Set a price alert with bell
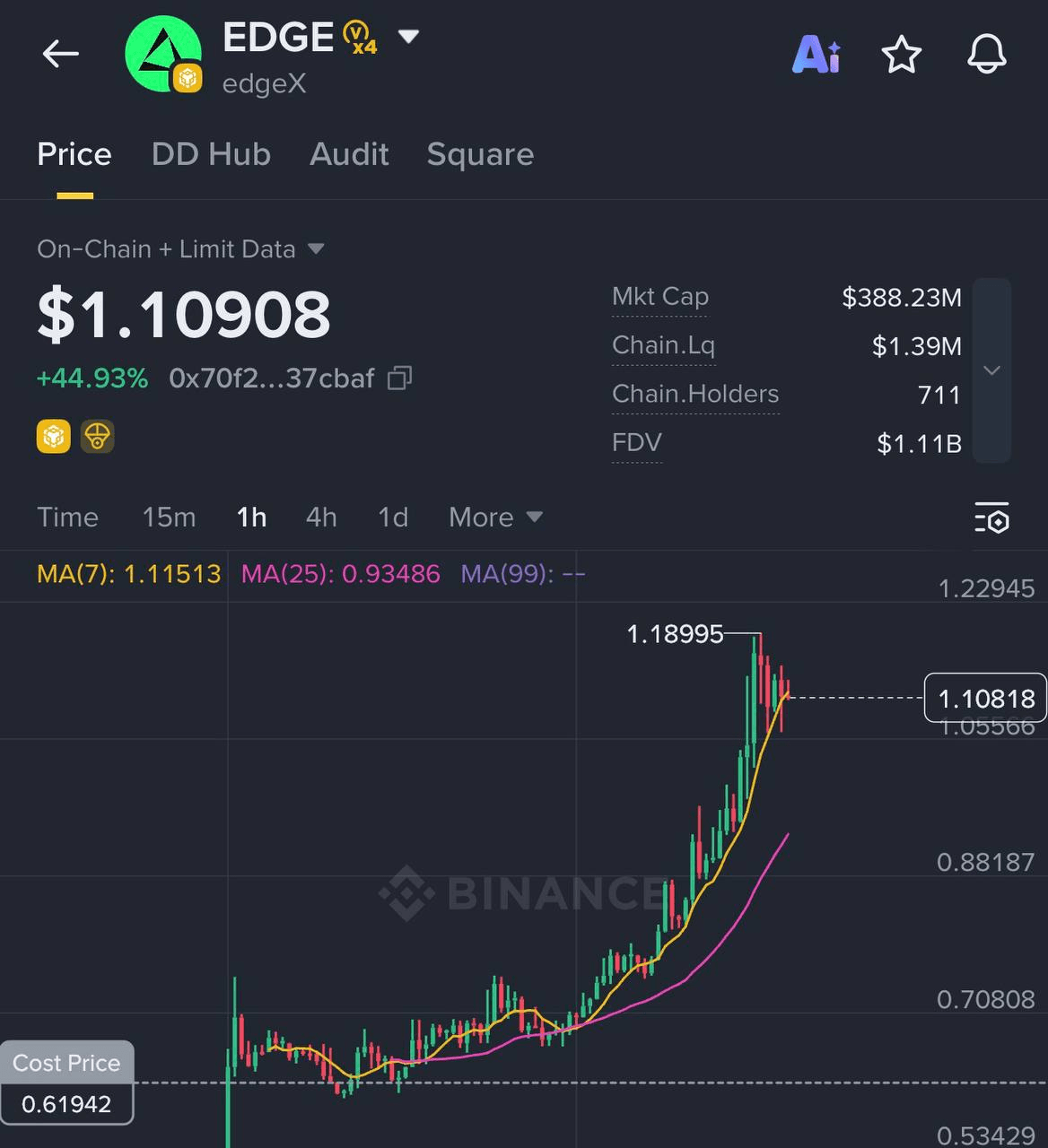This screenshot has width=1048, height=1148. [986, 55]
